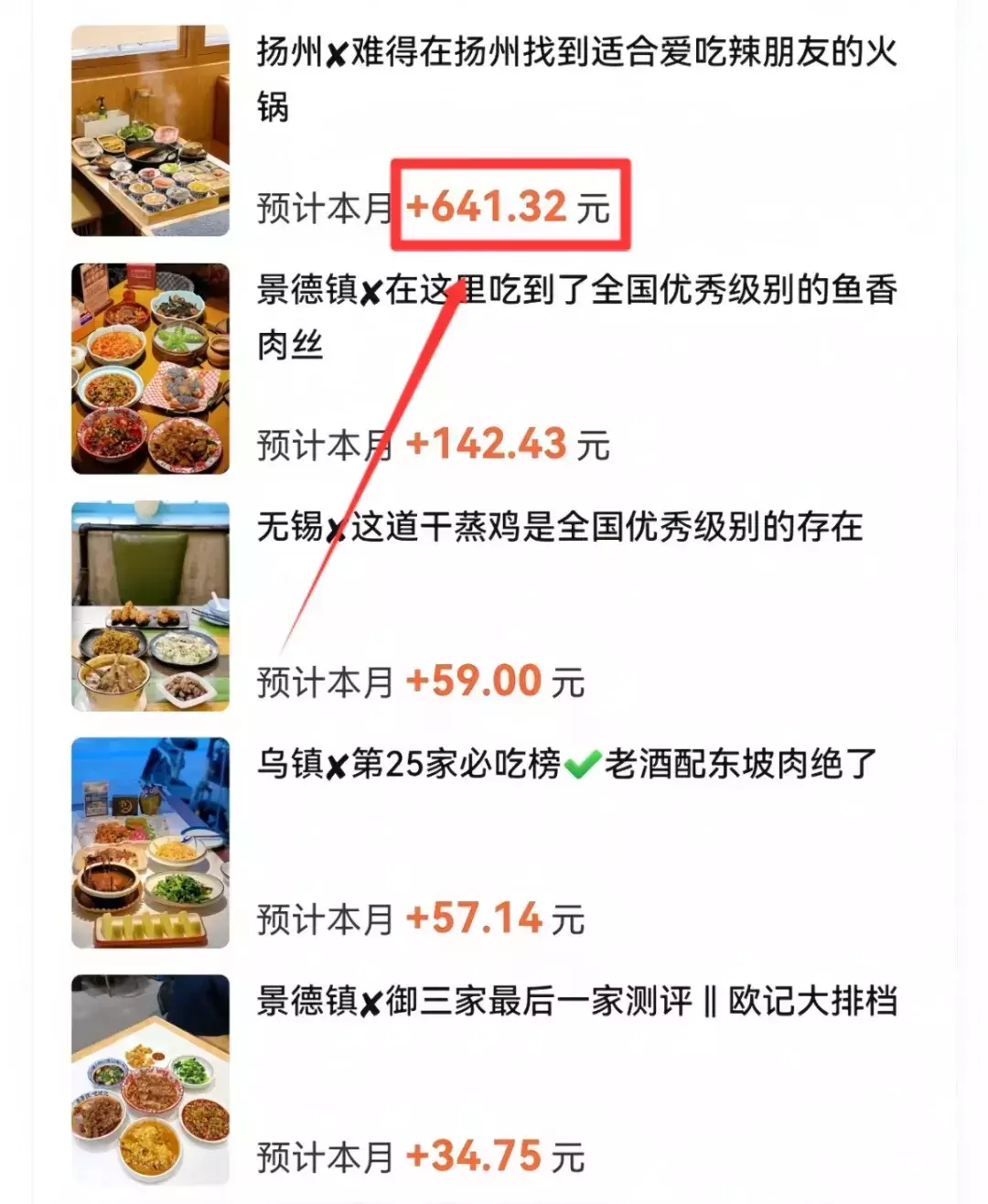This screenshot has width=988, height=1204.
Task: Open the 扬州火锅 post title link
Action: 576,55
